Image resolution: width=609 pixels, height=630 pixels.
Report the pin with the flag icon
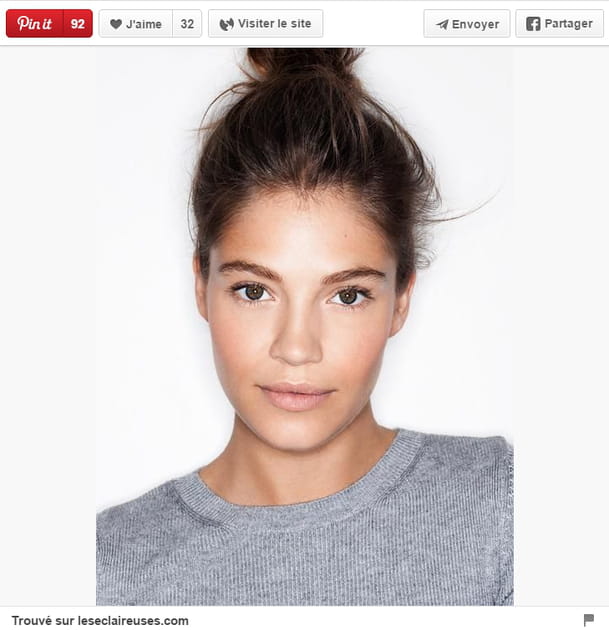[x=588, y=620]
